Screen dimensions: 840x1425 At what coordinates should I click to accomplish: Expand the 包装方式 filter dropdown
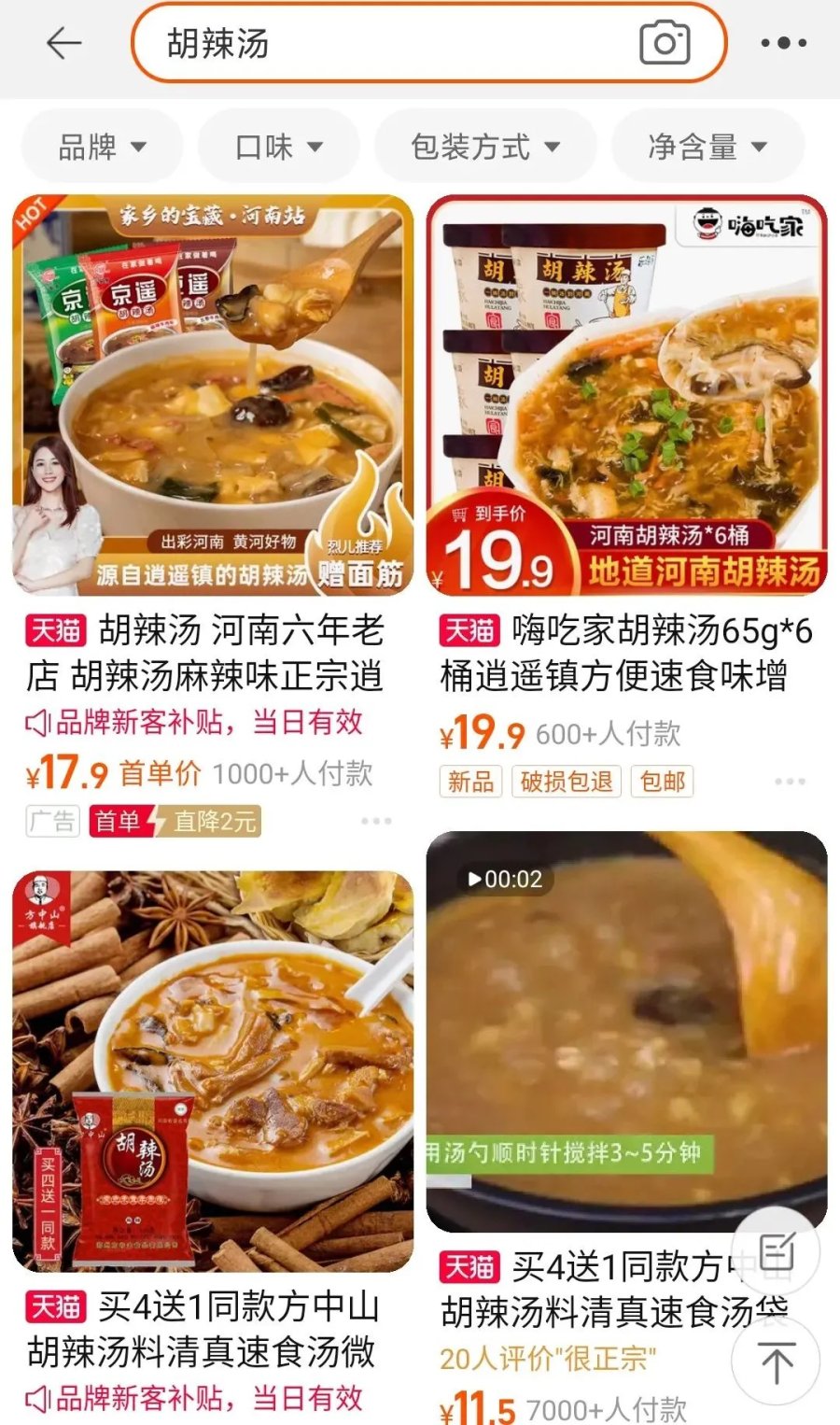coord(484,147)
